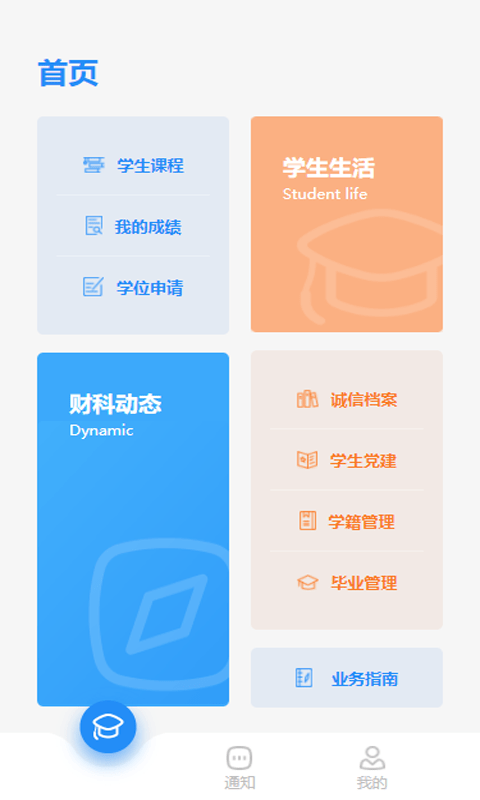View 我的成绩 my grades
This screenshot has width=480, height=800.
[x=133, y=226]
